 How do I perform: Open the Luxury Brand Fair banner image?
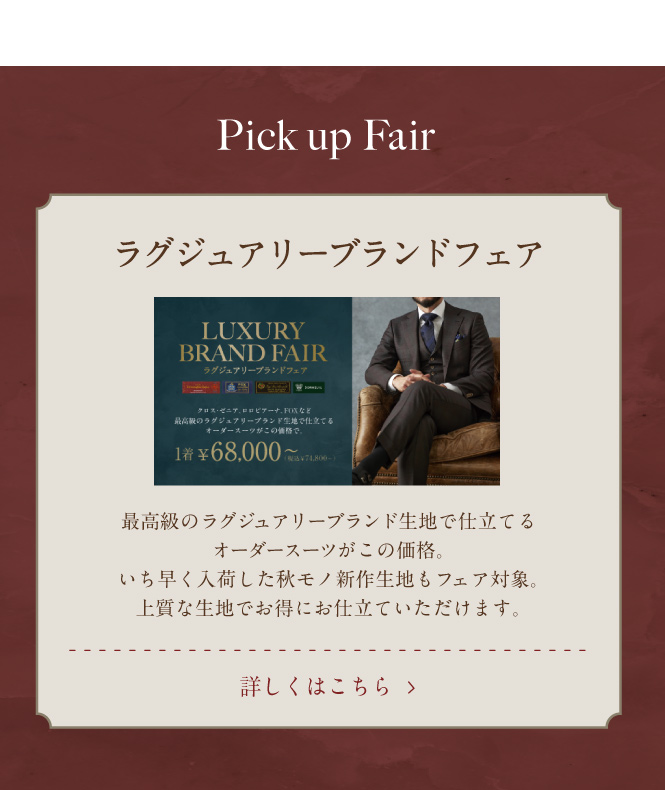point(327,391)
